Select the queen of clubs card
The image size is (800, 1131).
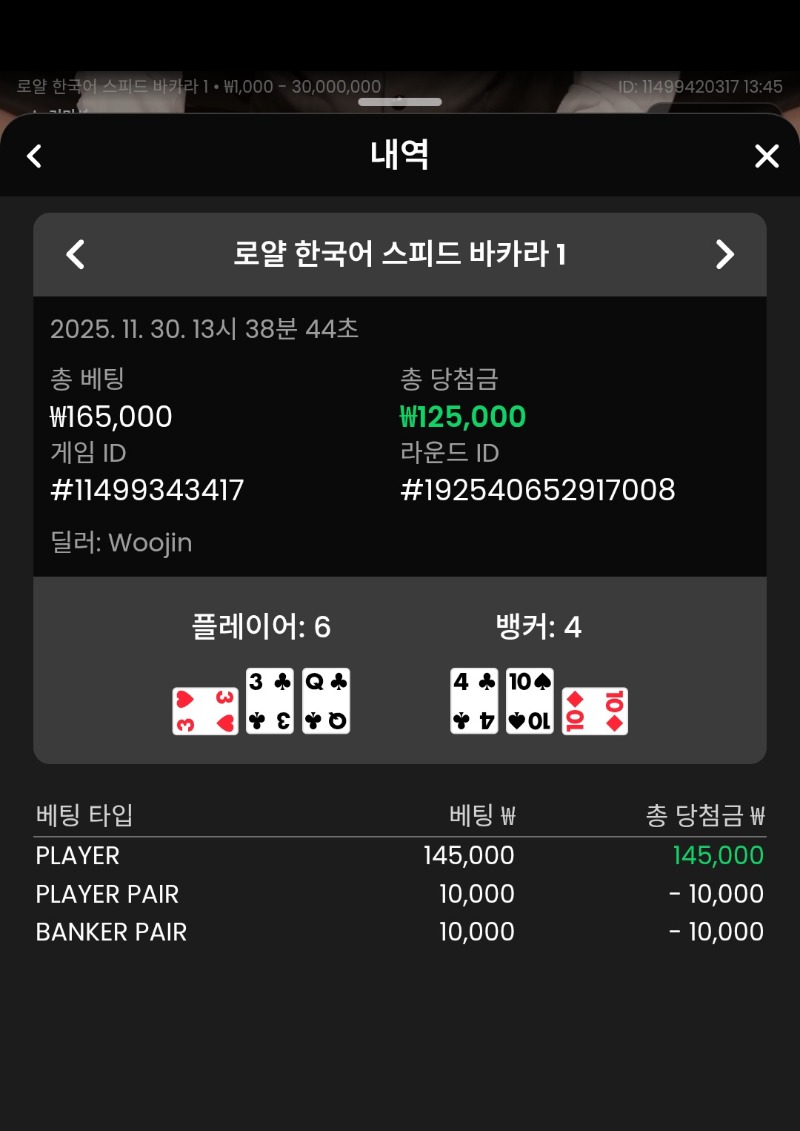click(x=325, y=700)
